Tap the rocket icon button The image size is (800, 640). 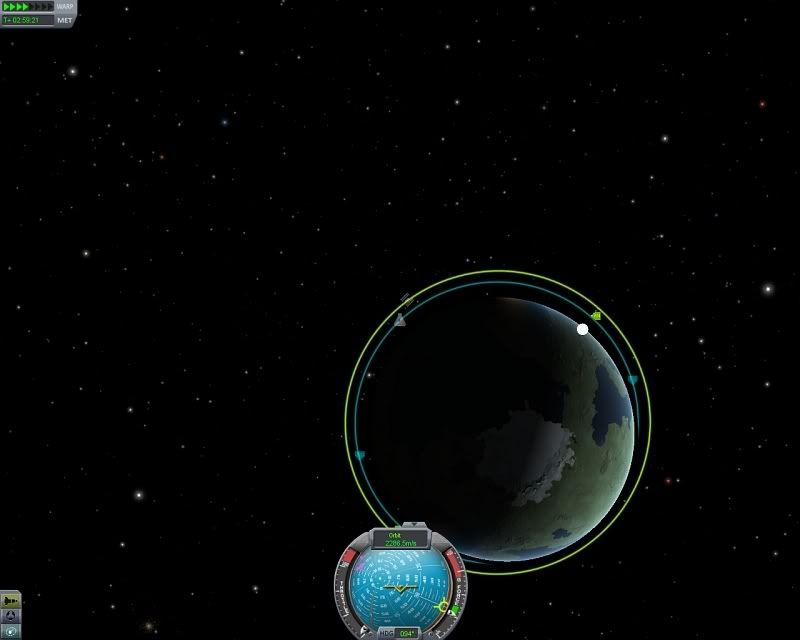10,601
